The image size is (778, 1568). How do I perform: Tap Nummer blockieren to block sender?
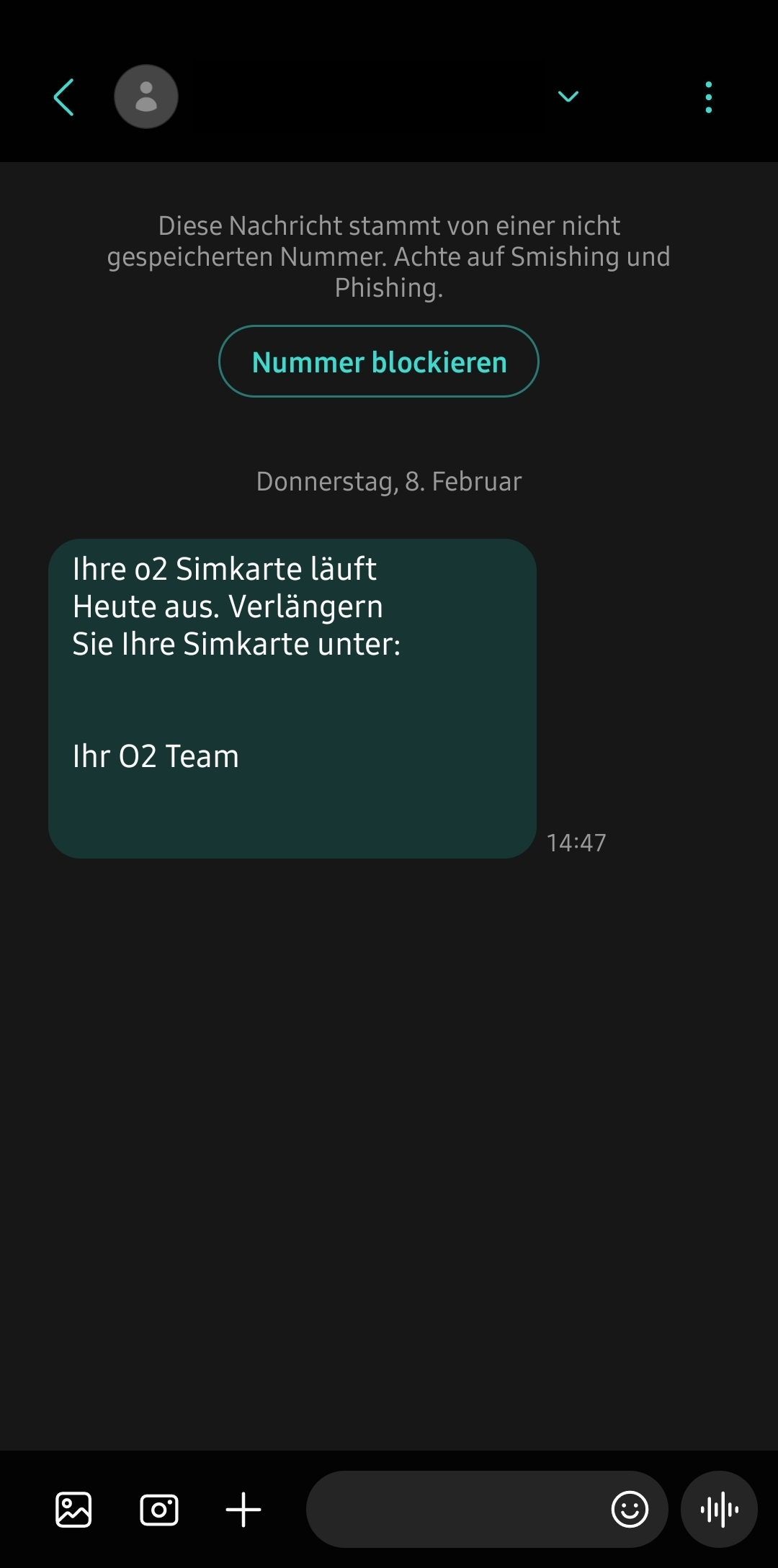pos(379,362)
